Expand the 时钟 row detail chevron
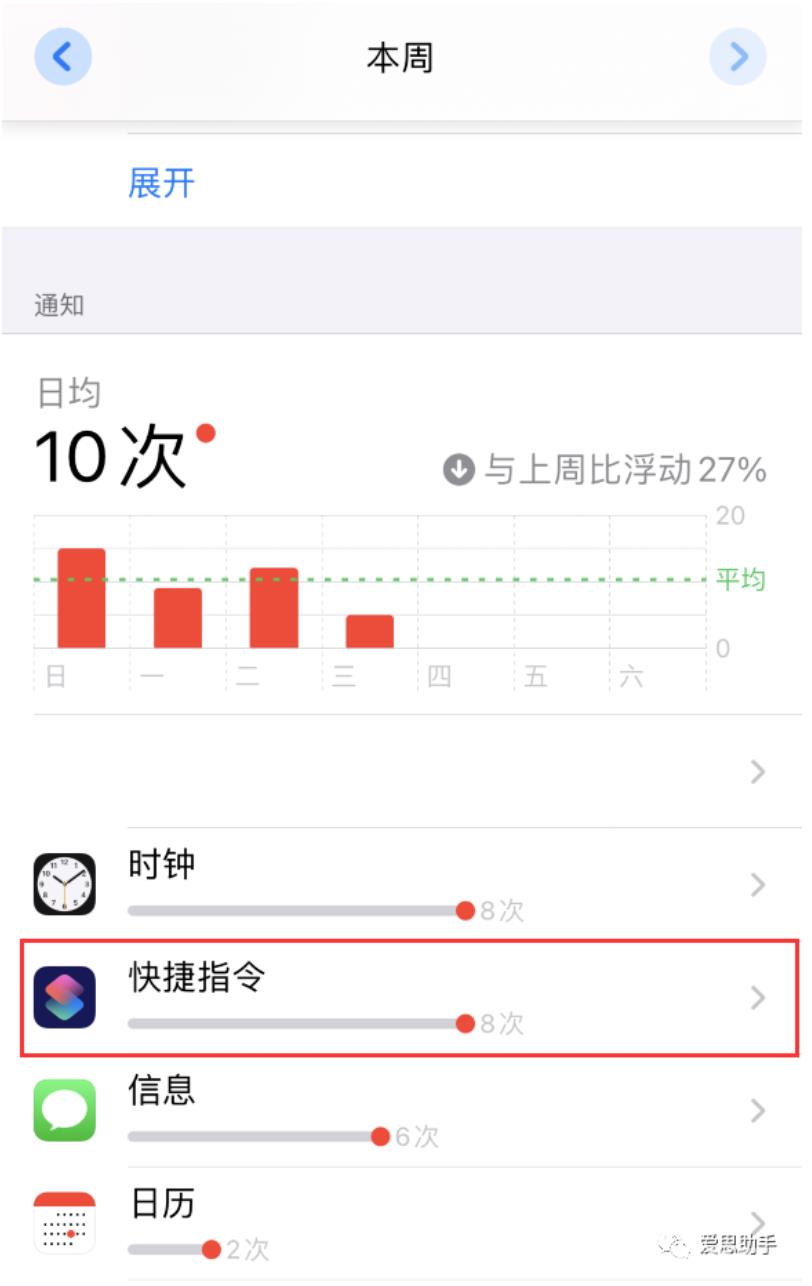 pyautogui.click(x=757, y=884)
